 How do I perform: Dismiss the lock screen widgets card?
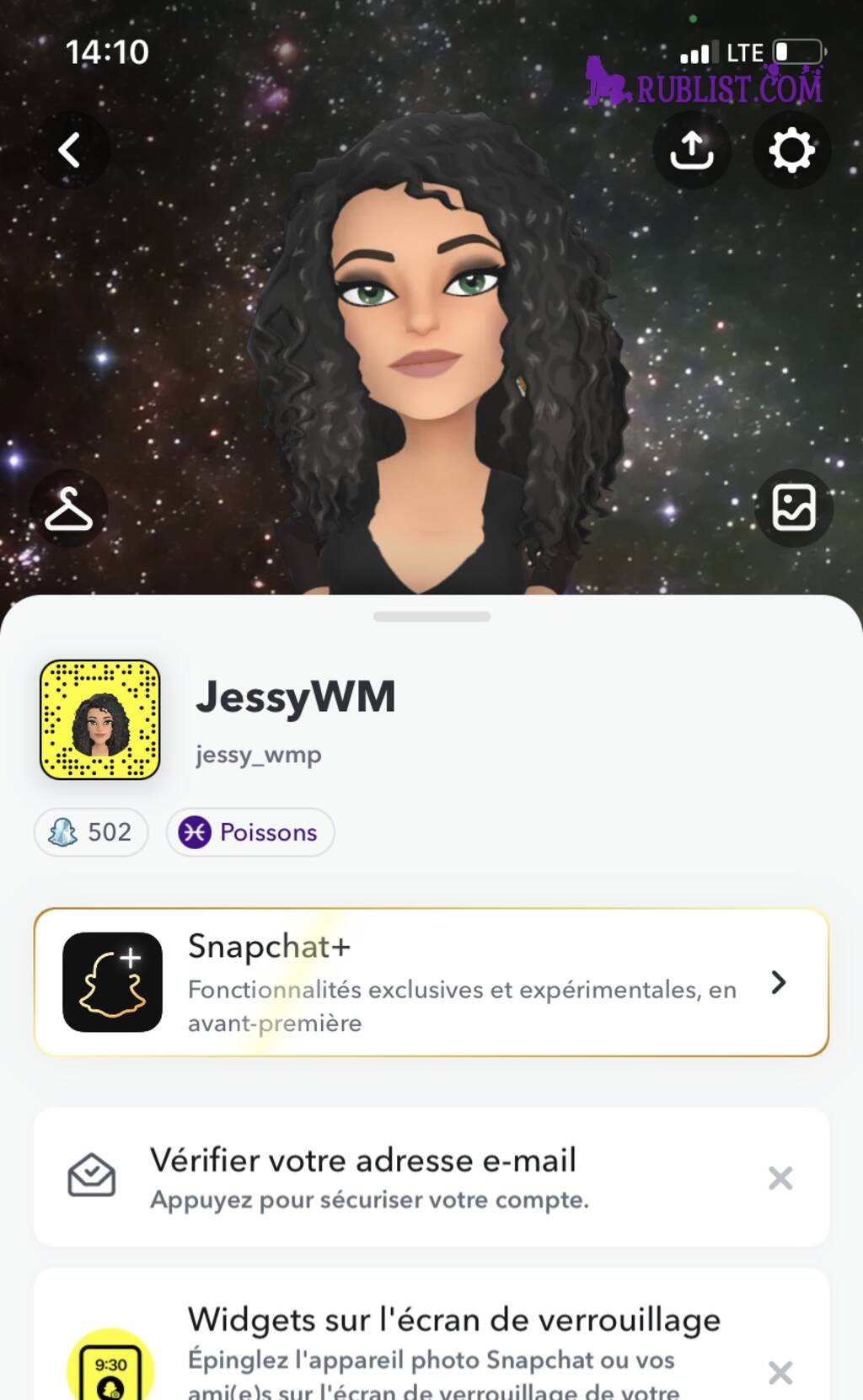tap(780, 1373)
